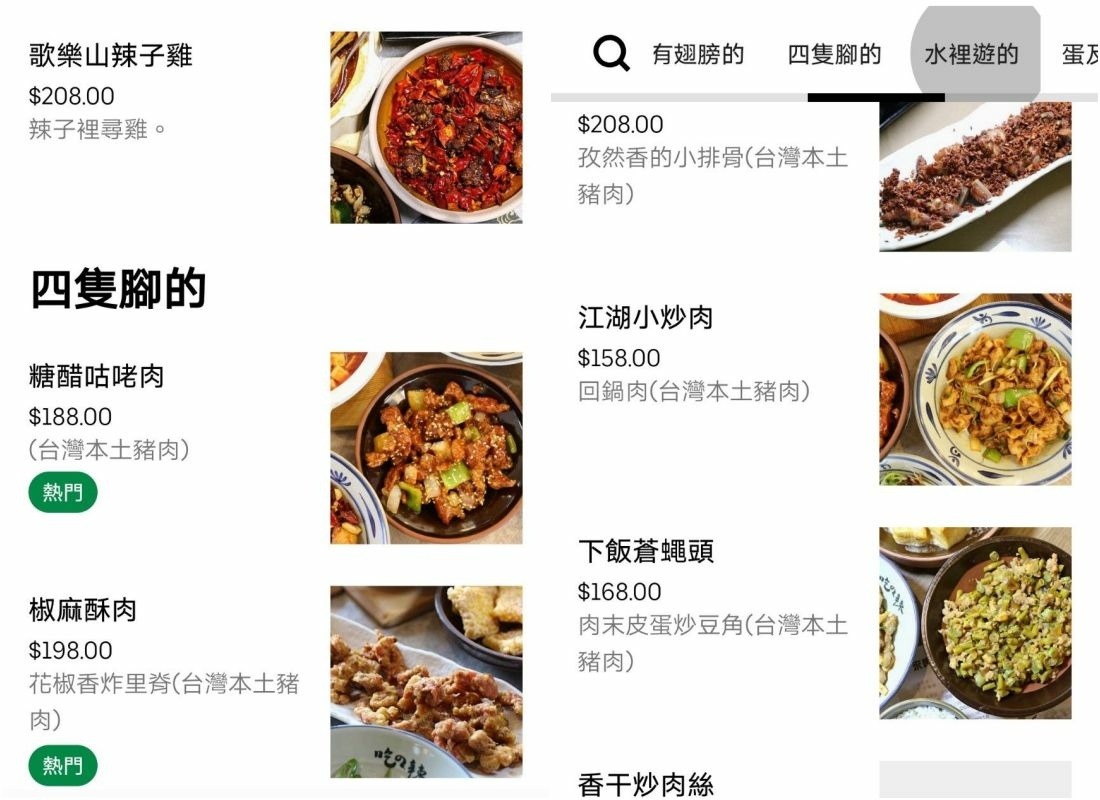1100x800 pixels.
Task: Select the 下飯蒼蠅頭 dish
Action: pyautogui.click(x=646, y=552)
